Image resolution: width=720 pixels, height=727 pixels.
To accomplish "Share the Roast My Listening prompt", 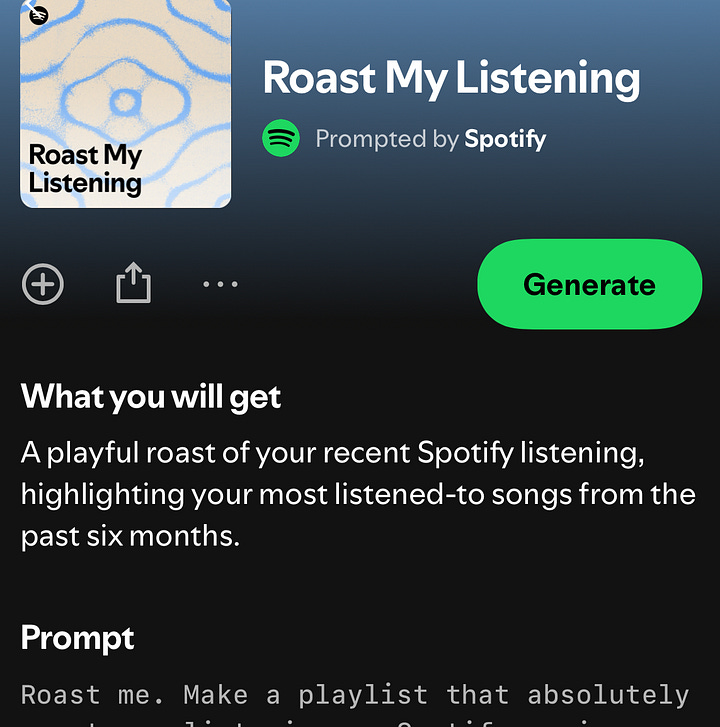I will (x=133, y=285).
